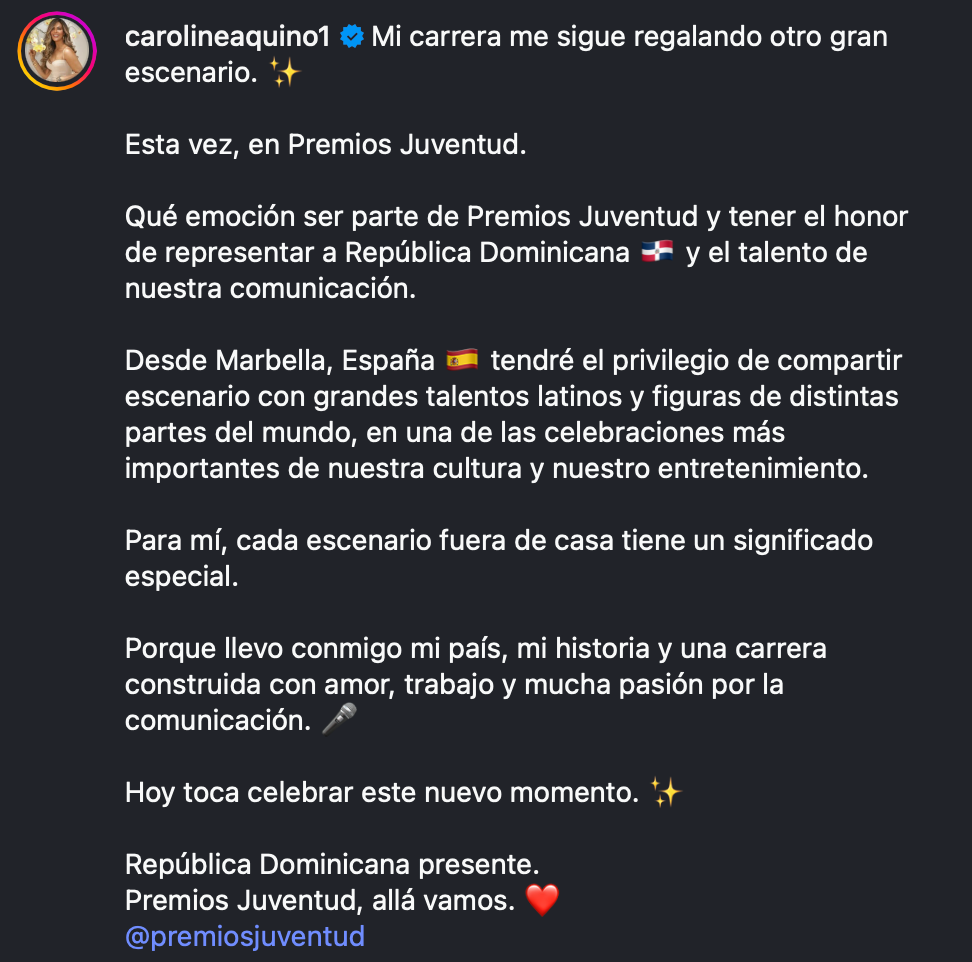
Task: Open carolineaquino1's story from the profile picture
Action: 57,51
